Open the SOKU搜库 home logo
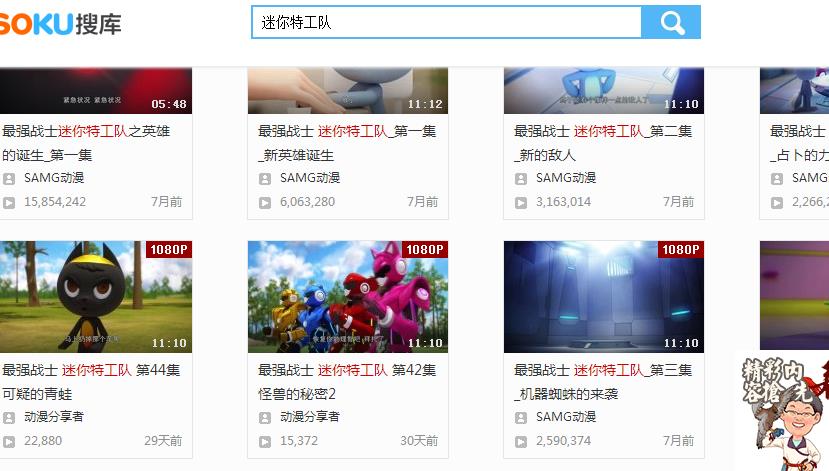This screenshot has height=471, width=829. pyautogui.click(x=60, y=23)
